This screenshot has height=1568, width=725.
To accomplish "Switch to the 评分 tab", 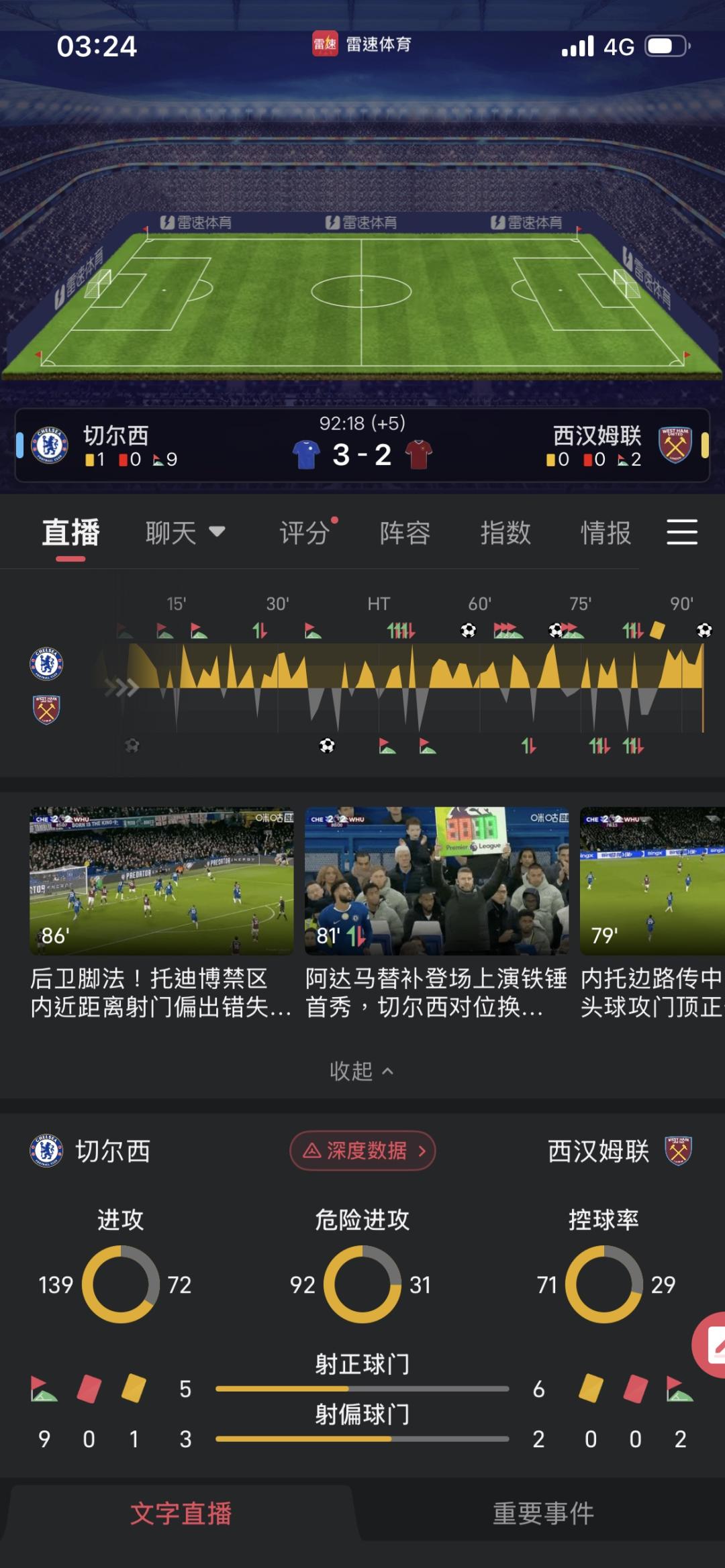I will tap(305, 533).
